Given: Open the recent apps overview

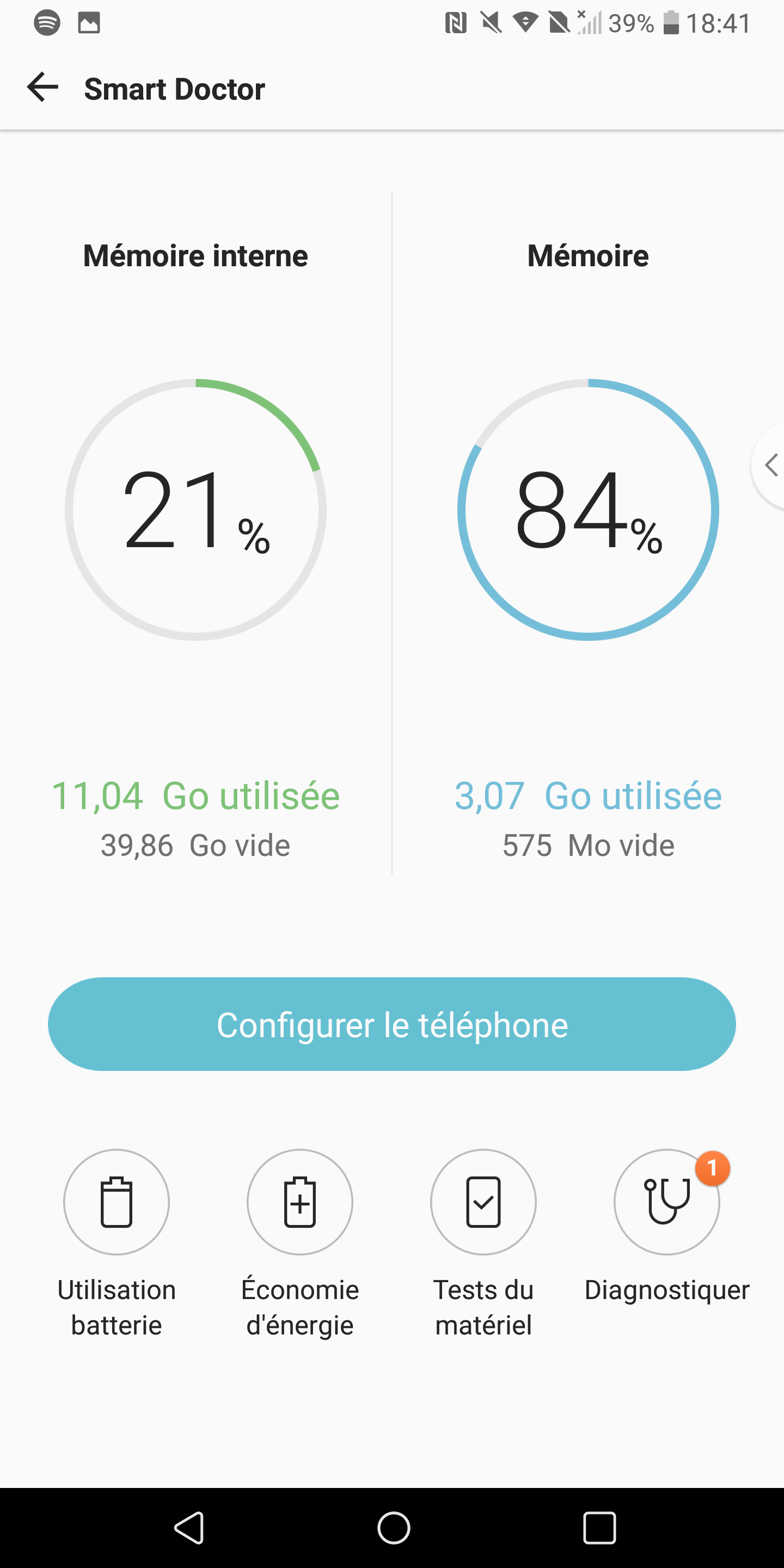Looking at the screenshot, I should [x=599, y=1527].
